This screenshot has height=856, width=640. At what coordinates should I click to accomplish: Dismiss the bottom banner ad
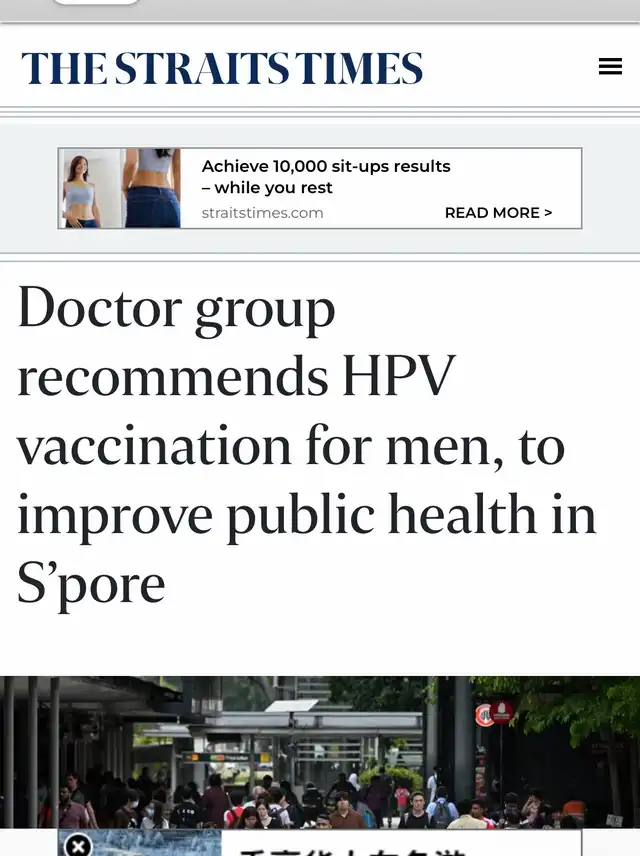point(77,845)
